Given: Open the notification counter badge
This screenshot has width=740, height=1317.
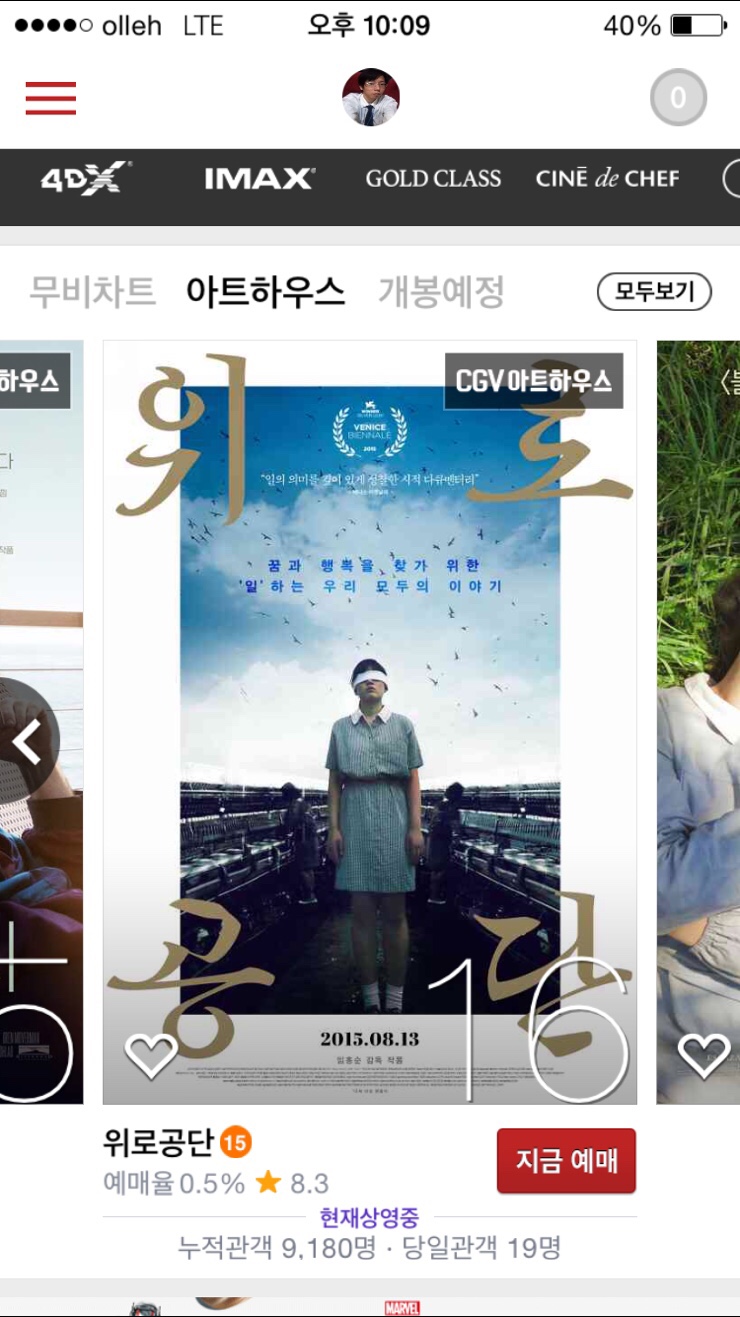Looking at the screenshot, I should click(678, 98).
